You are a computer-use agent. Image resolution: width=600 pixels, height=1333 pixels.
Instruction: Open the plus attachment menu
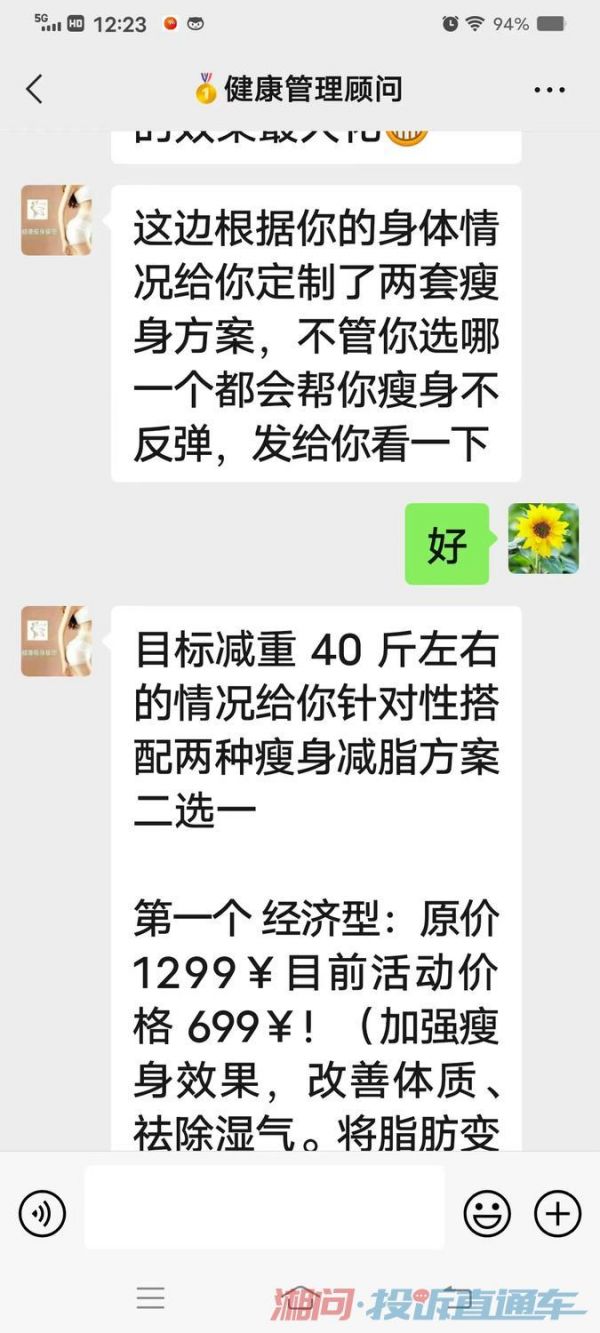pos(557,1214)
